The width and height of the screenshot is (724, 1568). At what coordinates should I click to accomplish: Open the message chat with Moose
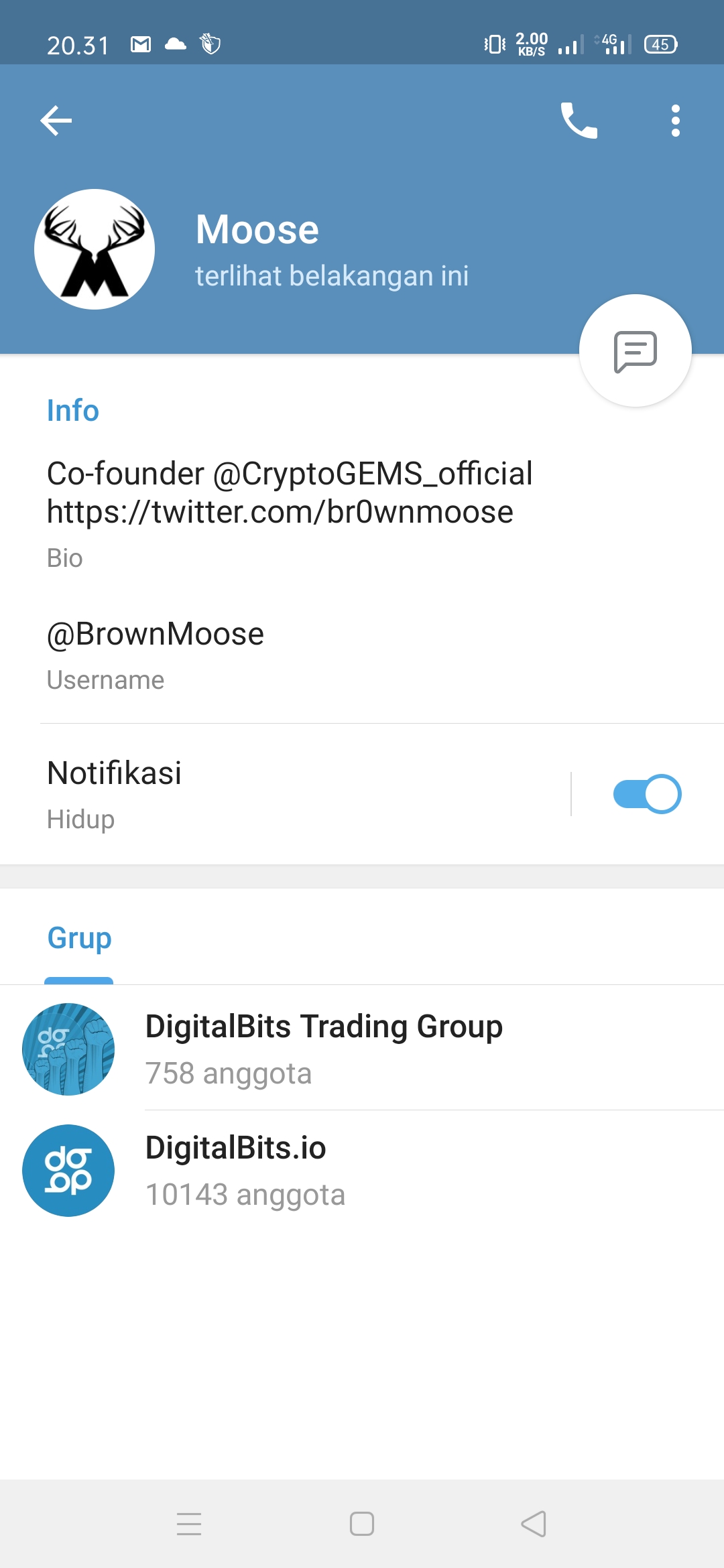tap(636, 350)
